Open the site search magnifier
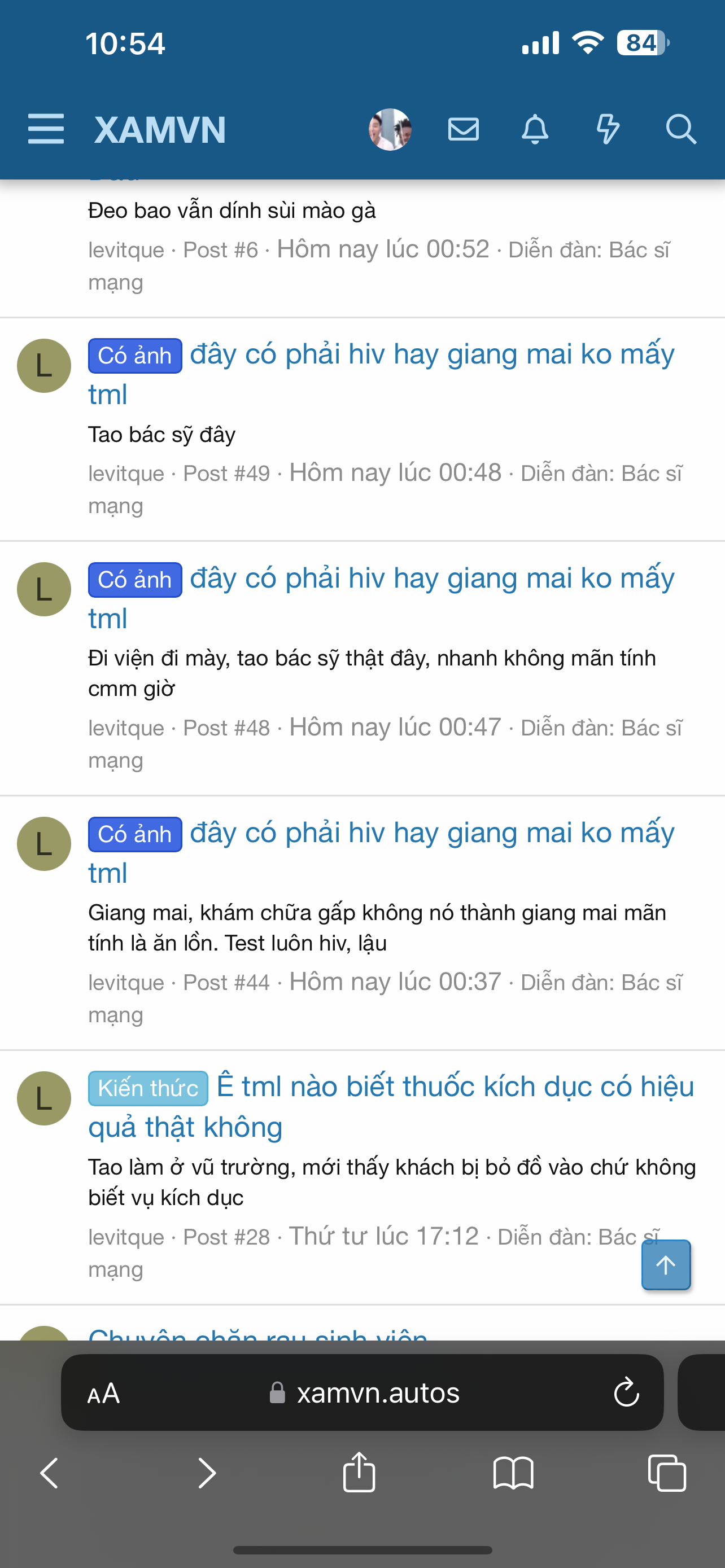The height and width of the screenshot is (1568, 725). click(680, 129)
